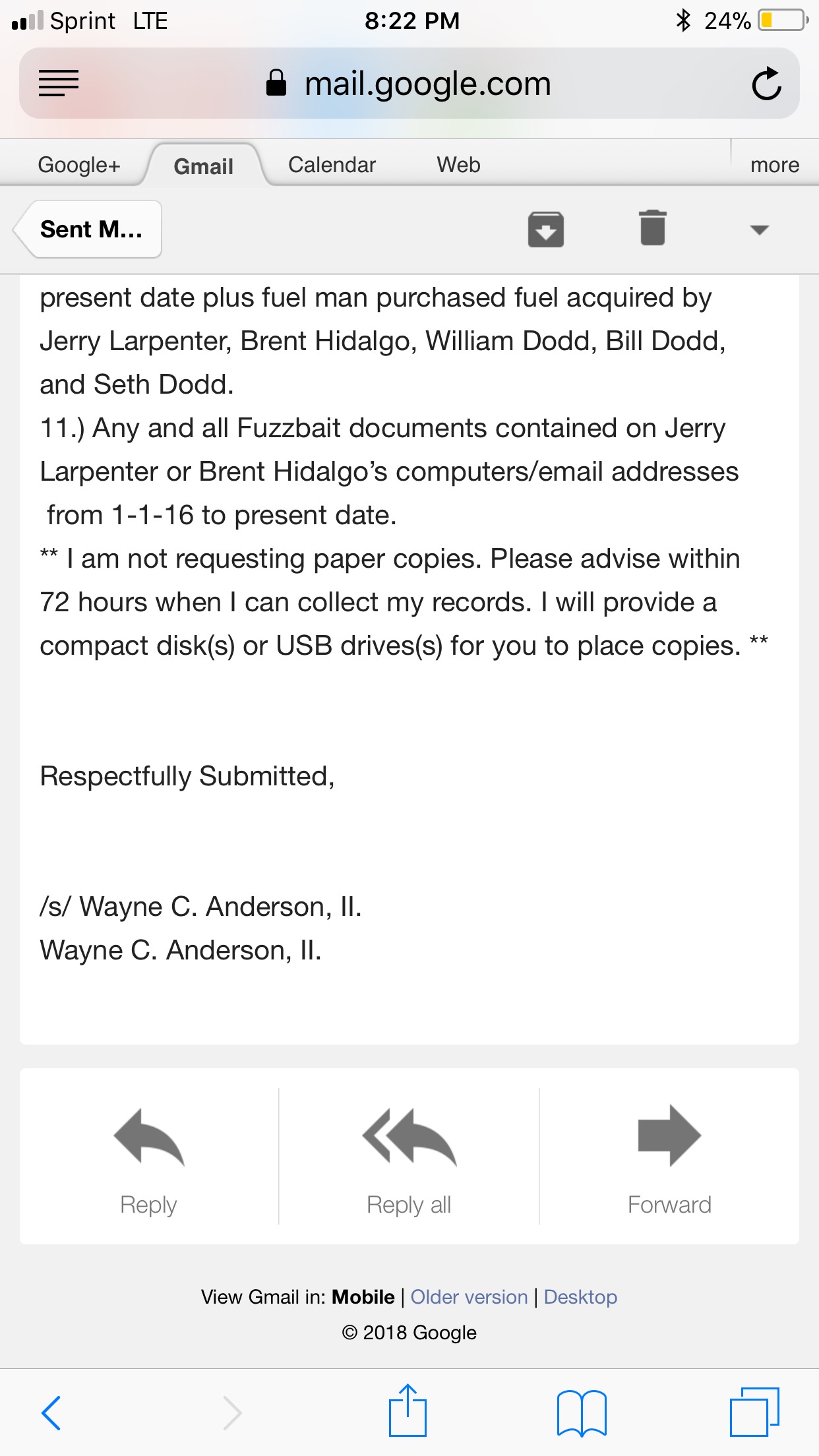This screenshot has width=819, height=1456.
Task: Reply to this email
Action: tap(149, 1159)
